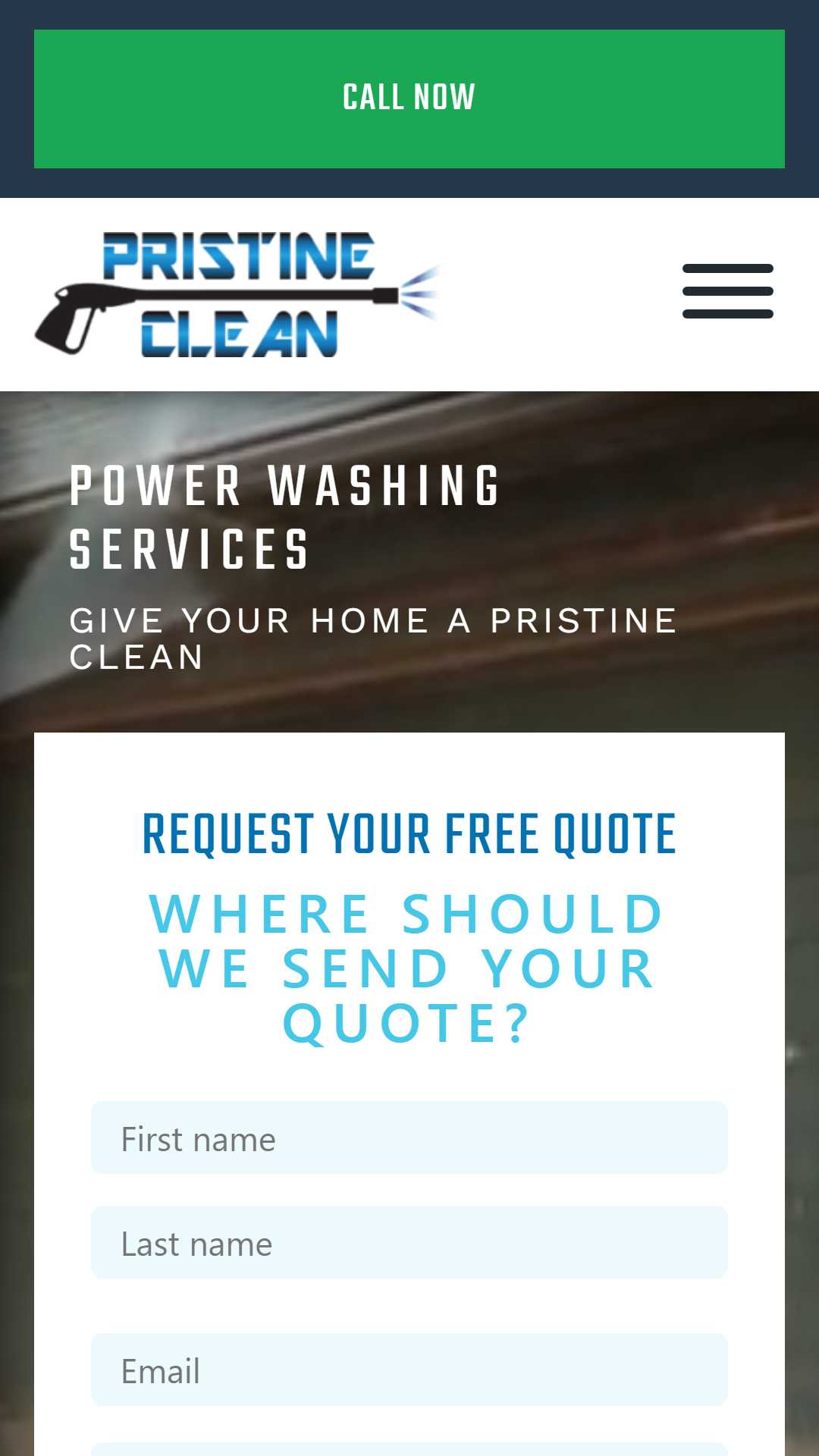The height and width of the screenshot is (1456, 819).
Task: Tap into the Email field
Action: (x=409, y=1370)
